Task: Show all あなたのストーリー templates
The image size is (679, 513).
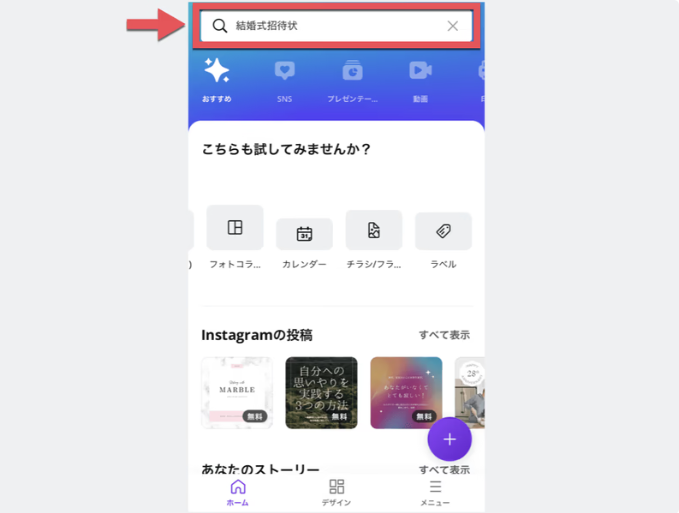Action: 444,470
